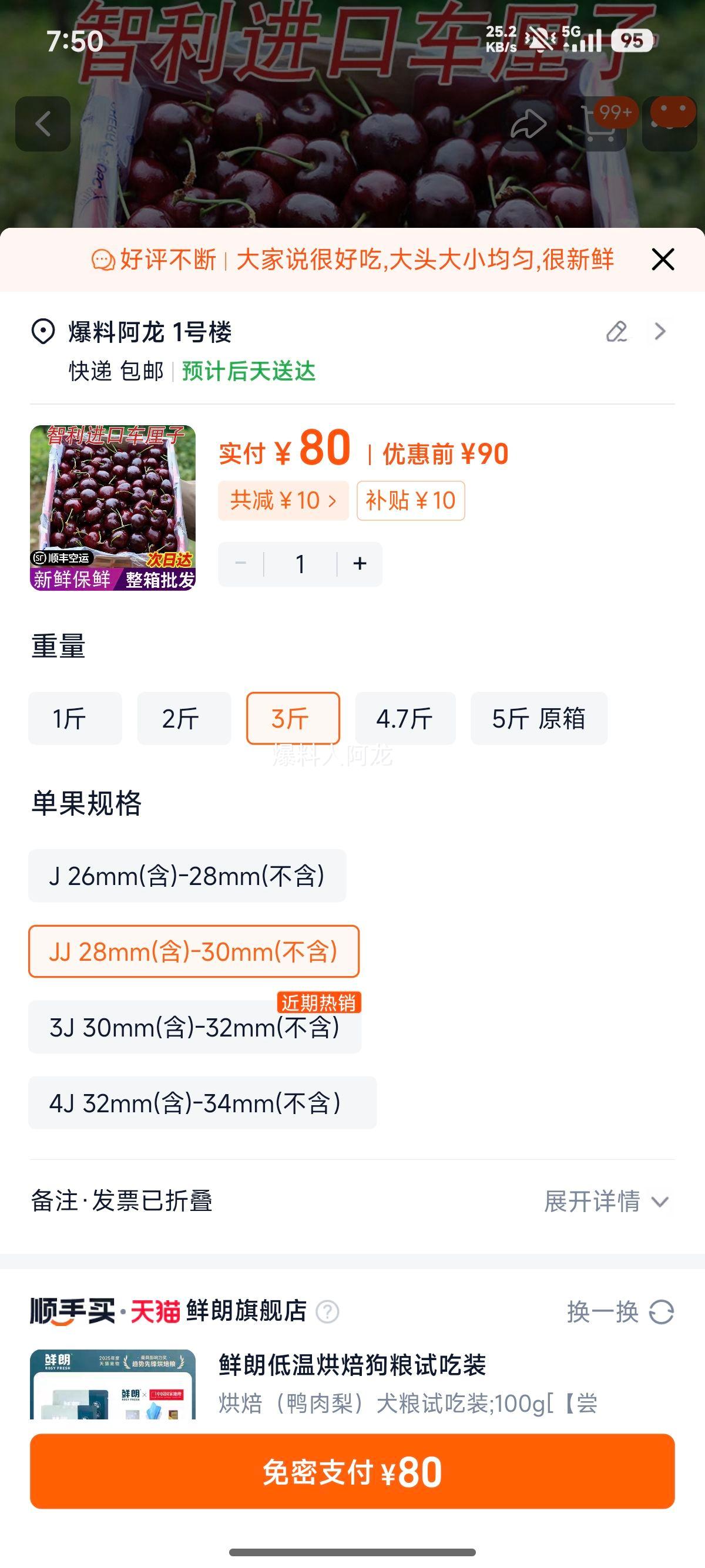The width and height of the screenshot is (705, 1568).
Task: Select the 1斤 weight option
Action: click(x=74, y=718)
